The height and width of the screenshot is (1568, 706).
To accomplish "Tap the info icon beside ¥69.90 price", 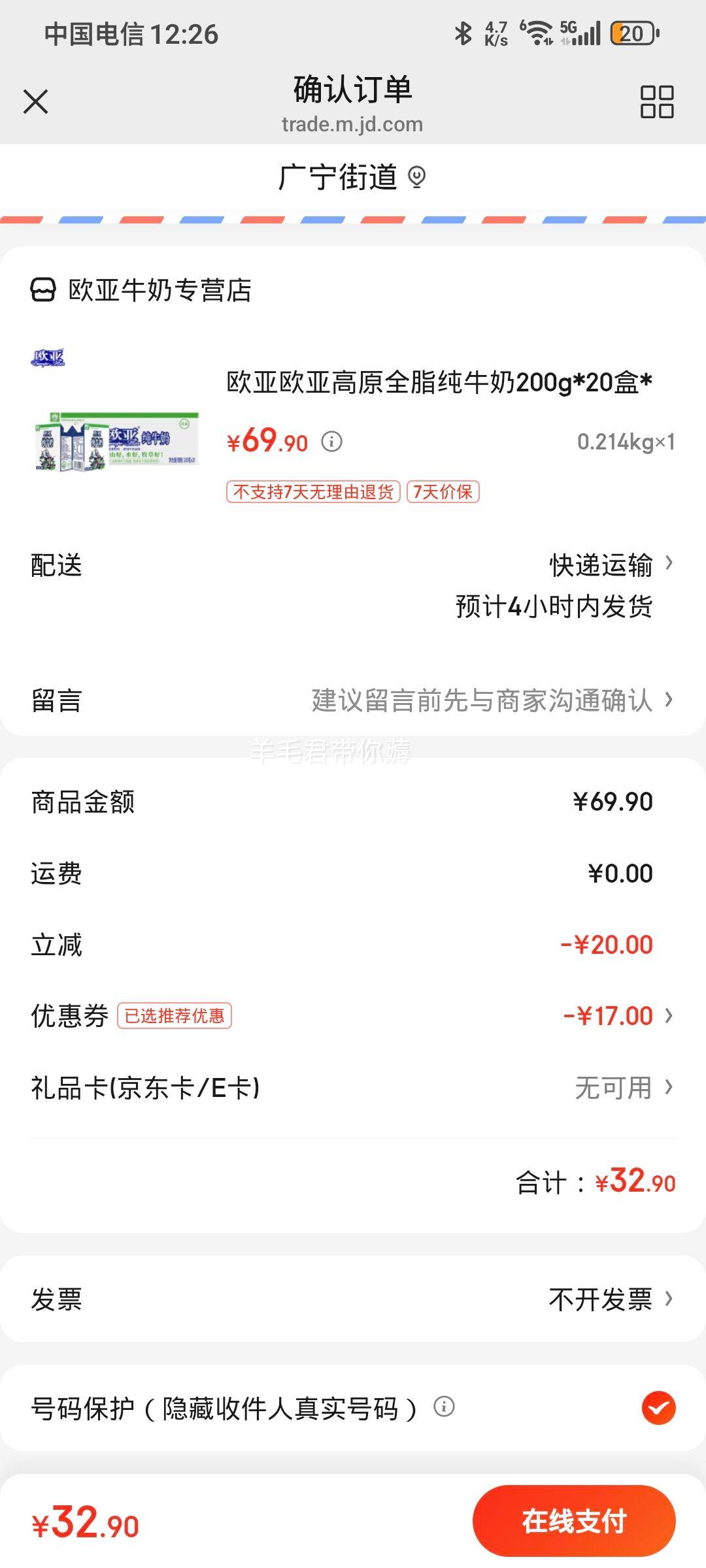I will tap(332, 442).
